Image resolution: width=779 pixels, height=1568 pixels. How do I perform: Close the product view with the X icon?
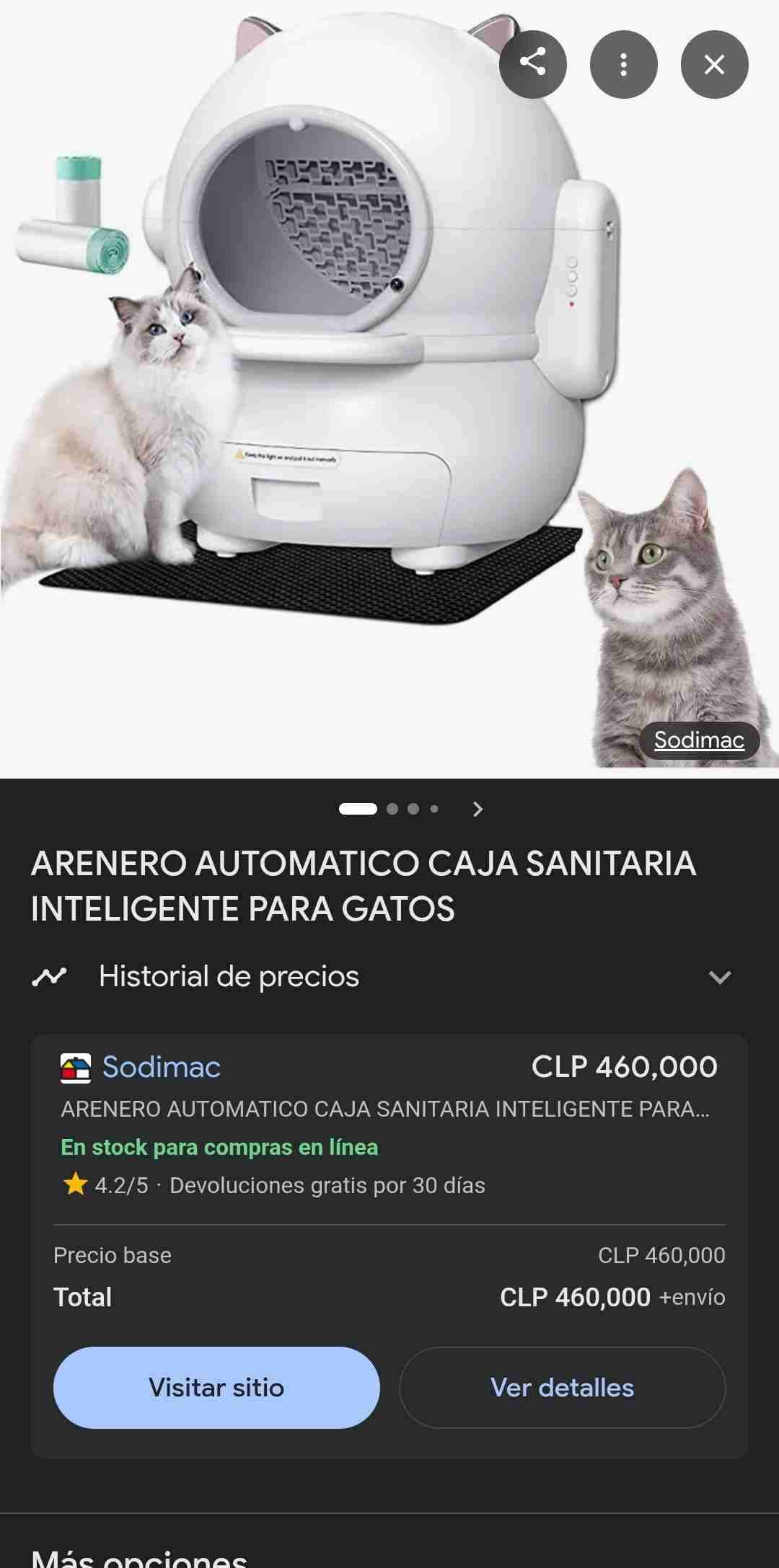tap(713, 64)
